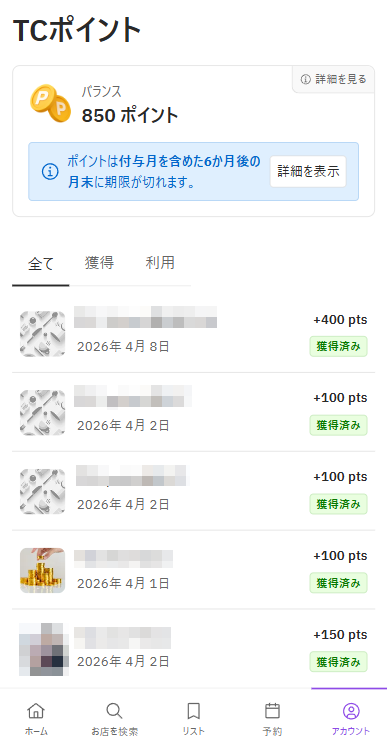This screenshot has height=748, width=387.
Task: Open the お店を検索 tab
Action: tap(115, 718)
